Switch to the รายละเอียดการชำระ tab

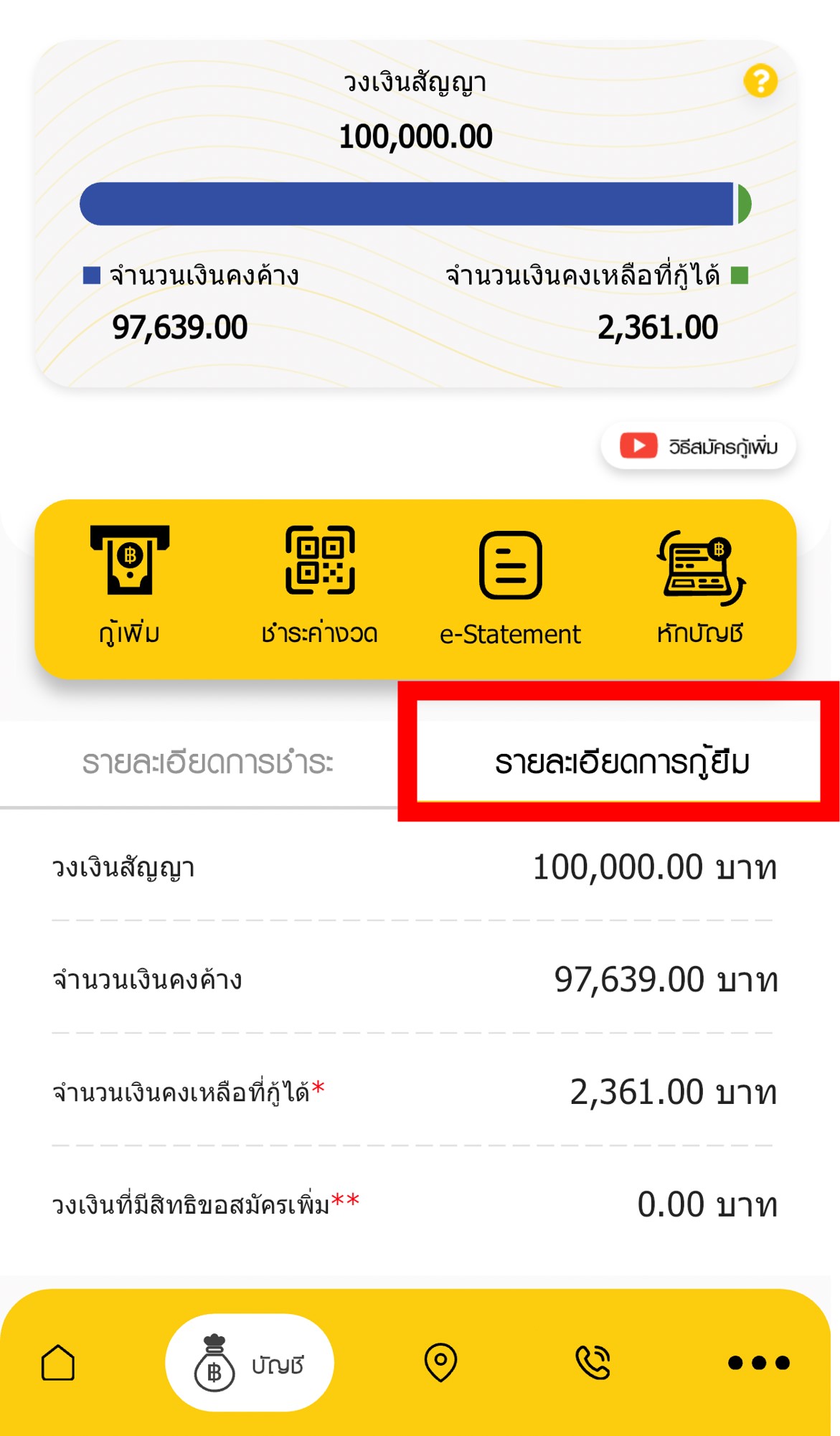tap(207, 762)
